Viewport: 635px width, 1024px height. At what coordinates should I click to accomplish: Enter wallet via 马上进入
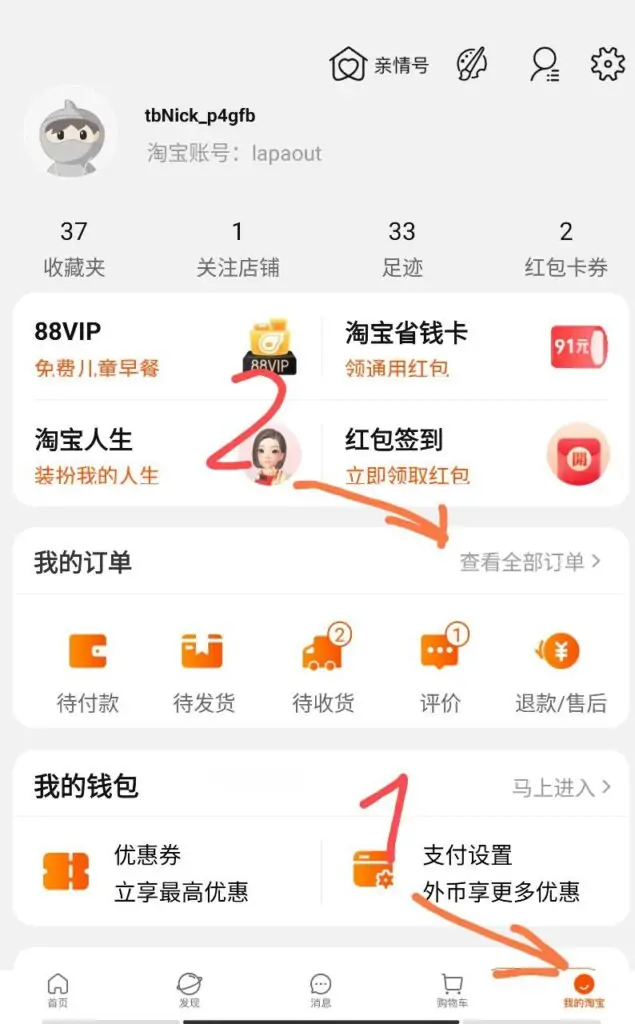click(x=561, y=788)
